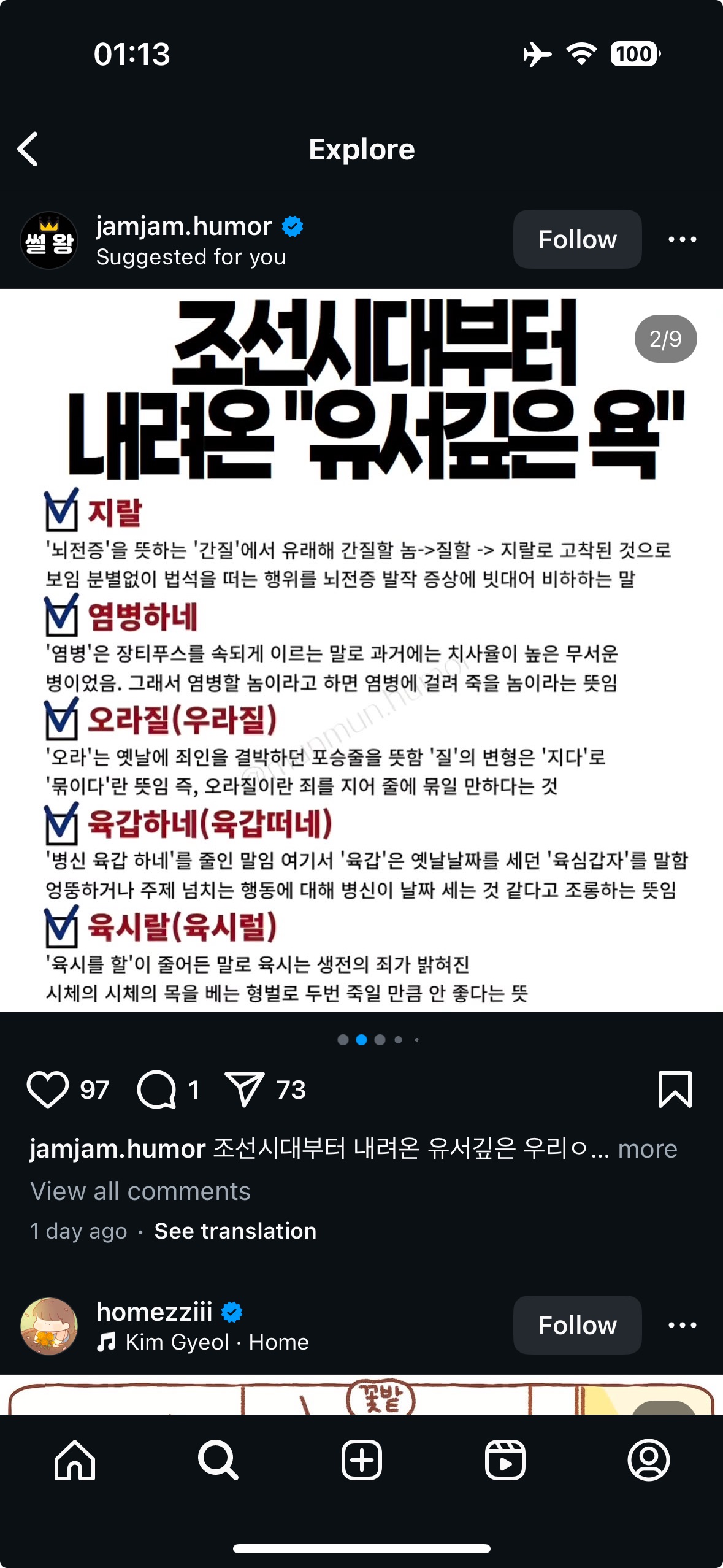723x1568 pixels.
Task: Share the jamjam.humor post
Action: pyautogui.click(x=245, y=1090)
